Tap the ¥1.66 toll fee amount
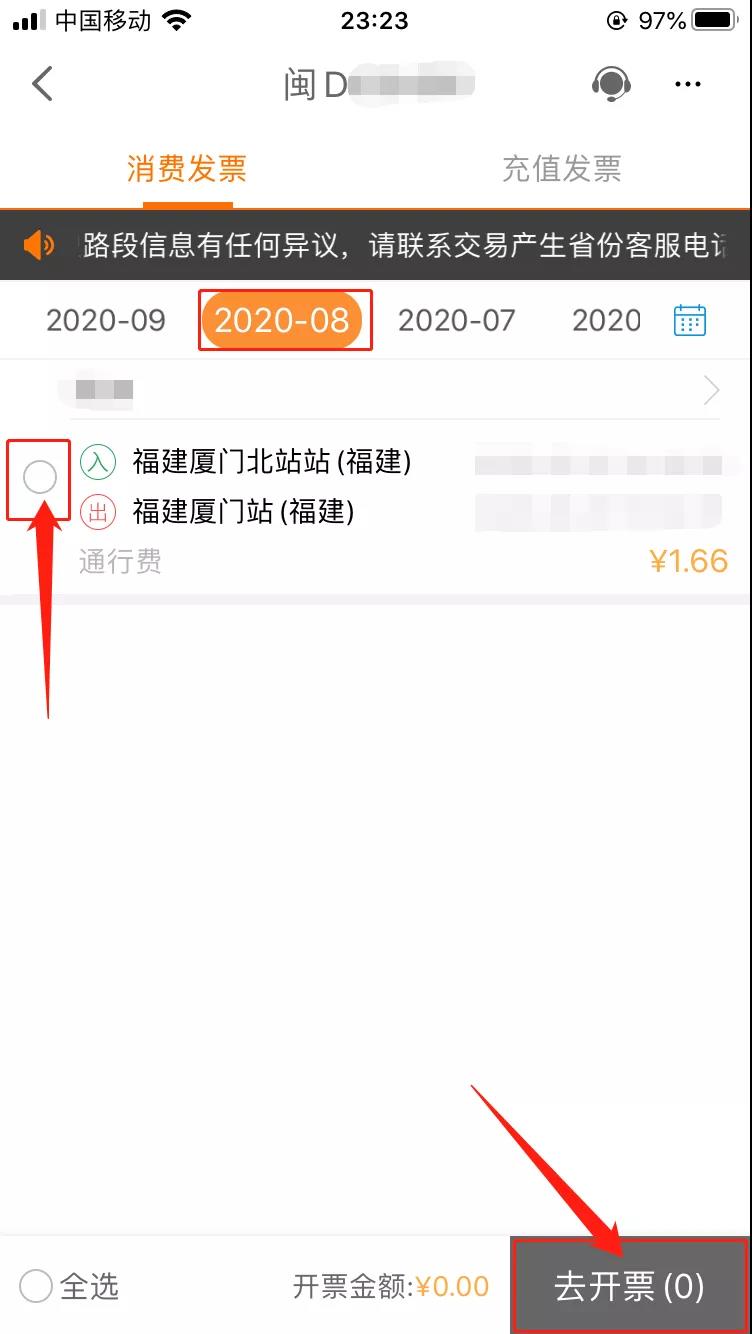 point(689,563)
